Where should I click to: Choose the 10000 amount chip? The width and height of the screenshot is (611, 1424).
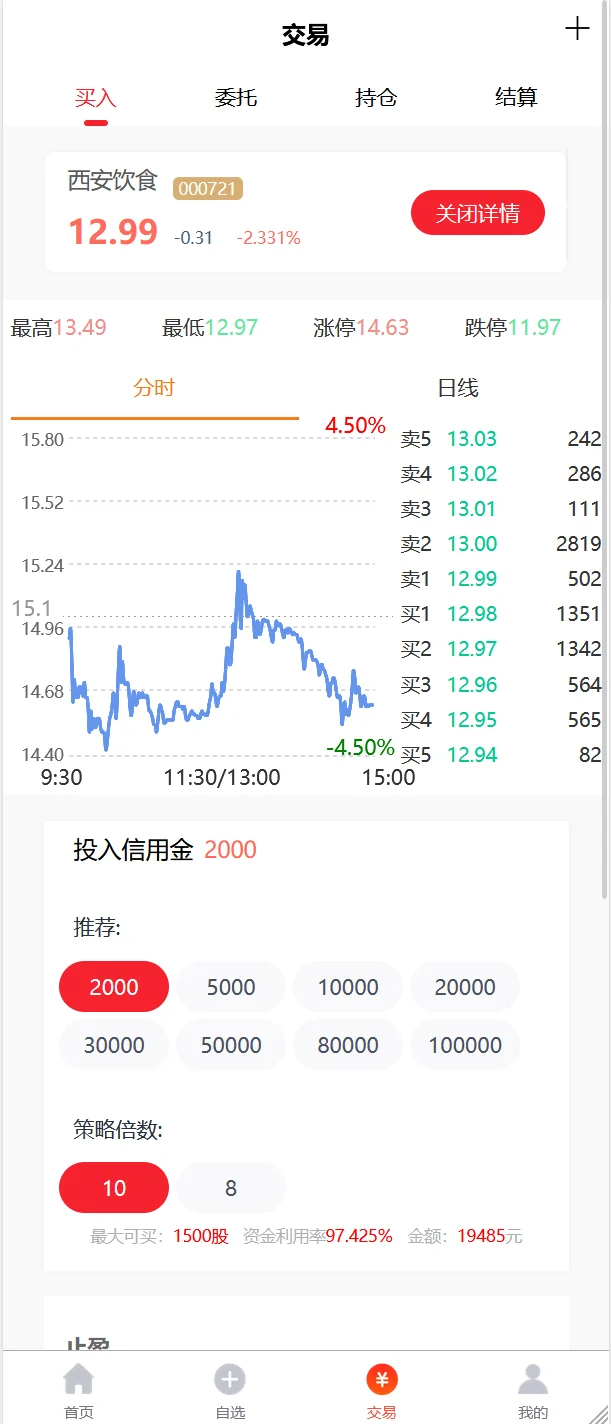click(x=348, y=987)
